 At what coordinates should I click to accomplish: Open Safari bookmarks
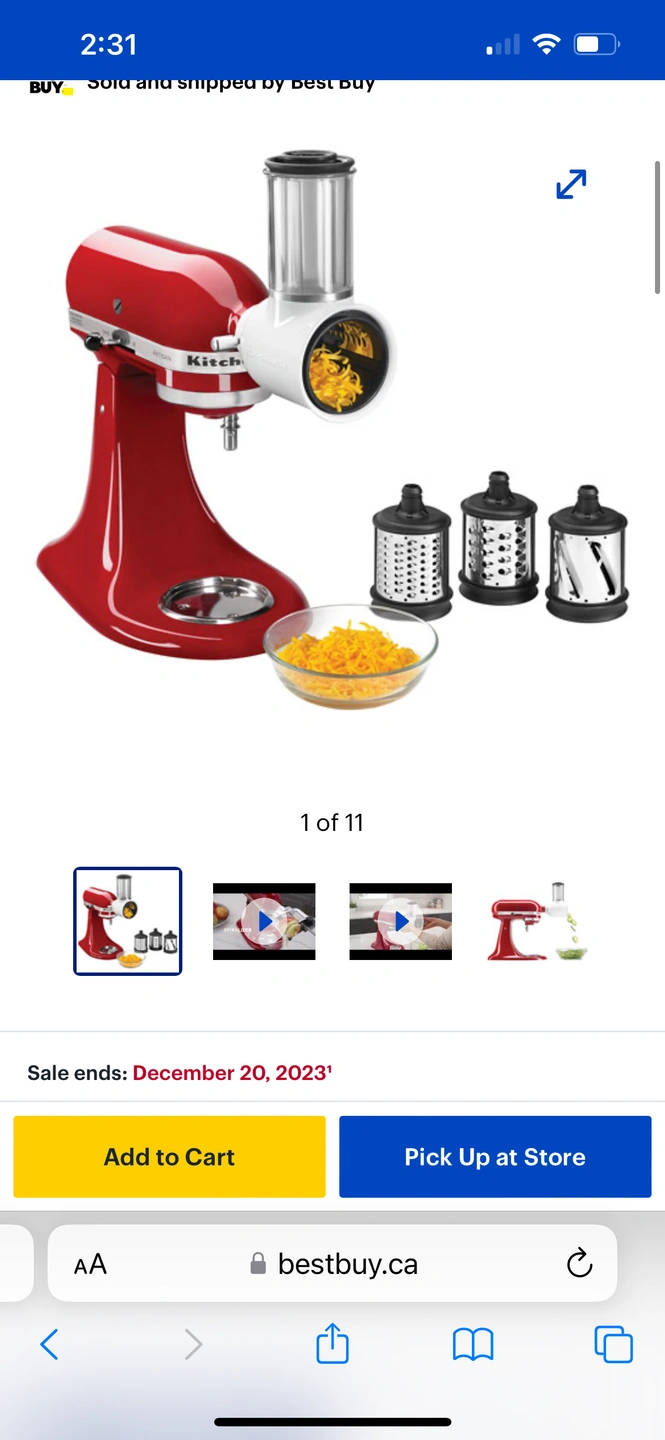[x=473, y=1344]
